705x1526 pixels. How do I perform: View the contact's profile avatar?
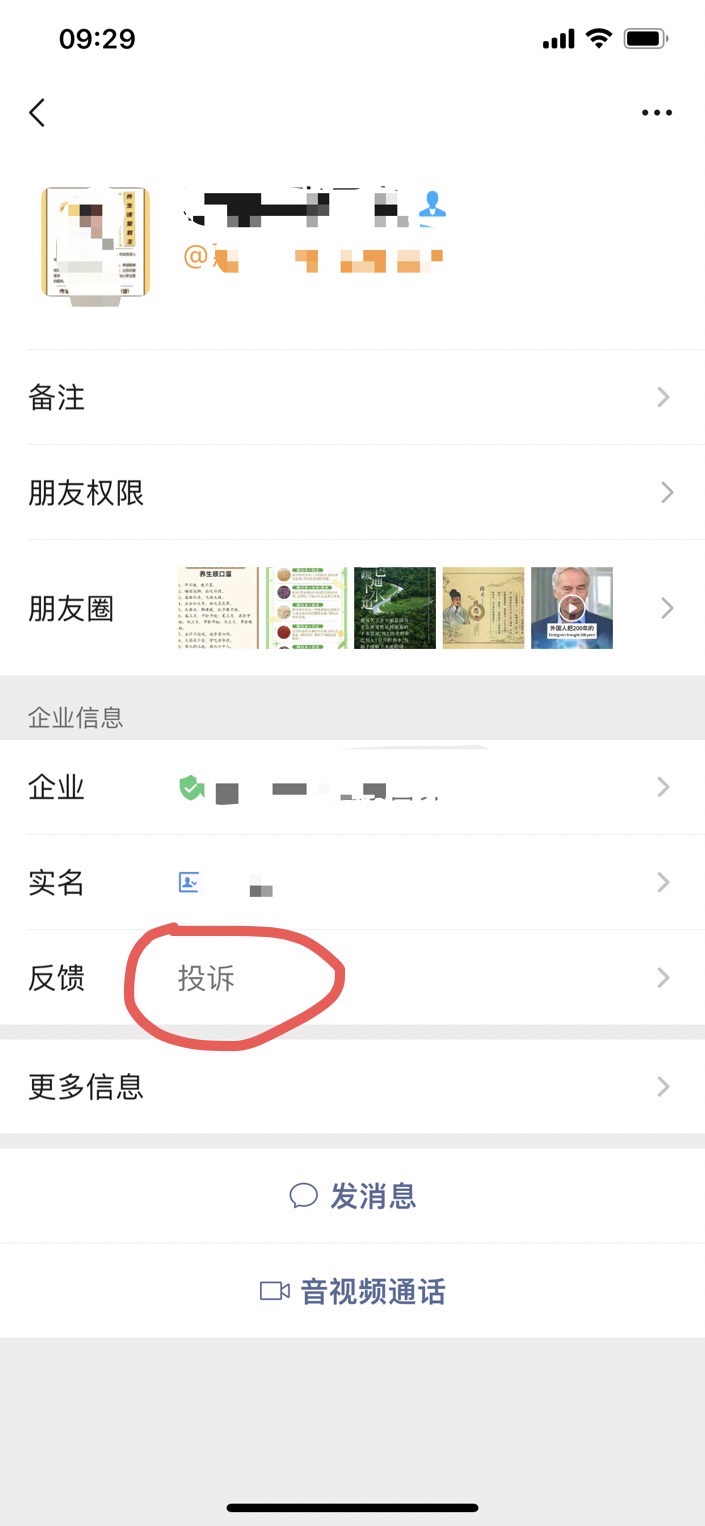pyautogui.click(x=96, y=243)
